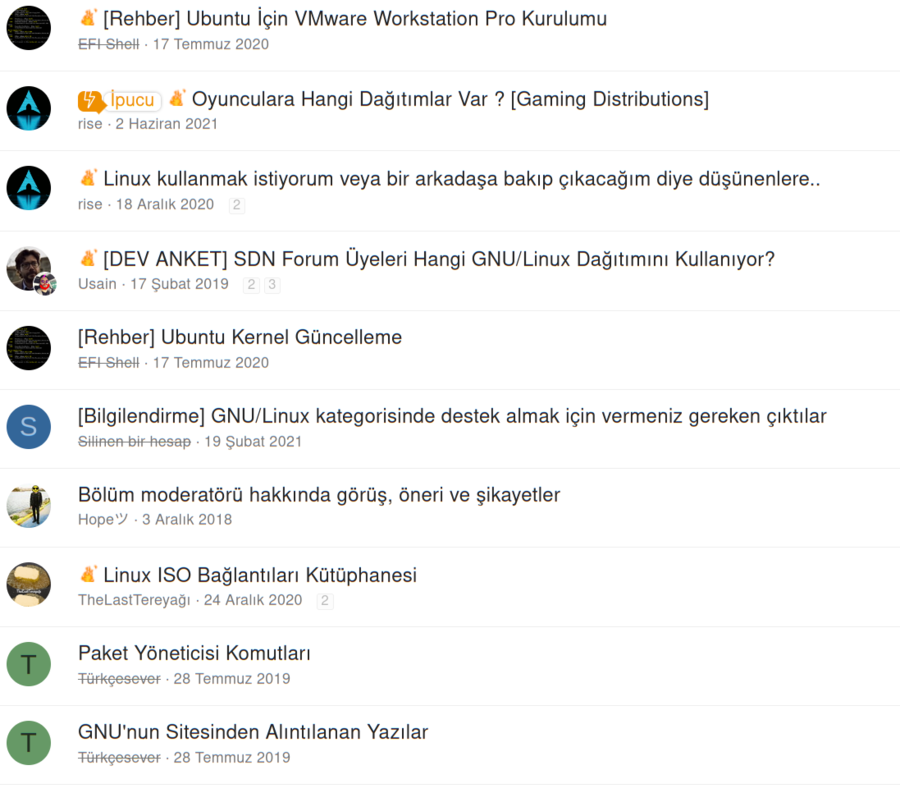Open the Linux ISO Bağlantıları Kütüphanesi thread
Image resolution: width=900 pixels, height=793 pixels.
[x=259, y=575]
